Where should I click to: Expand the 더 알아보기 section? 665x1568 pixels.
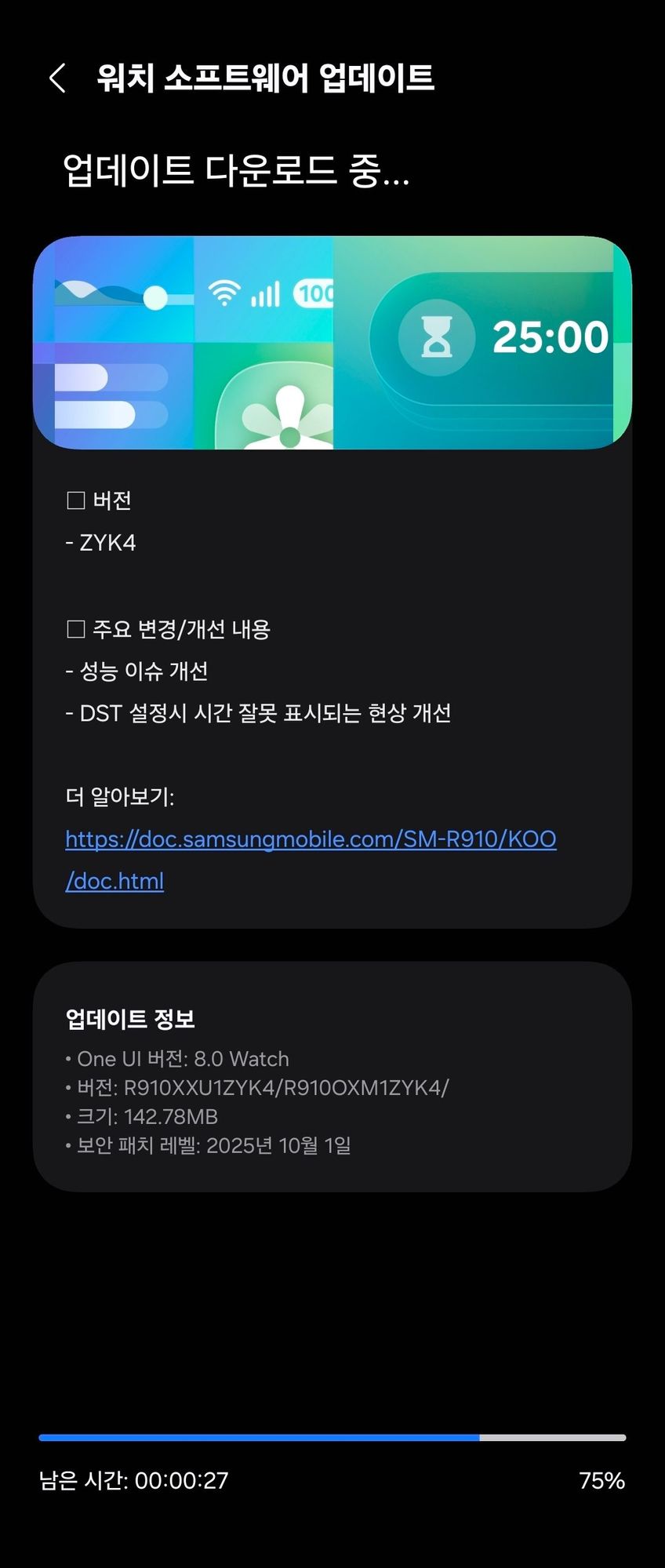pyautogui.click(x=122, y=797)
